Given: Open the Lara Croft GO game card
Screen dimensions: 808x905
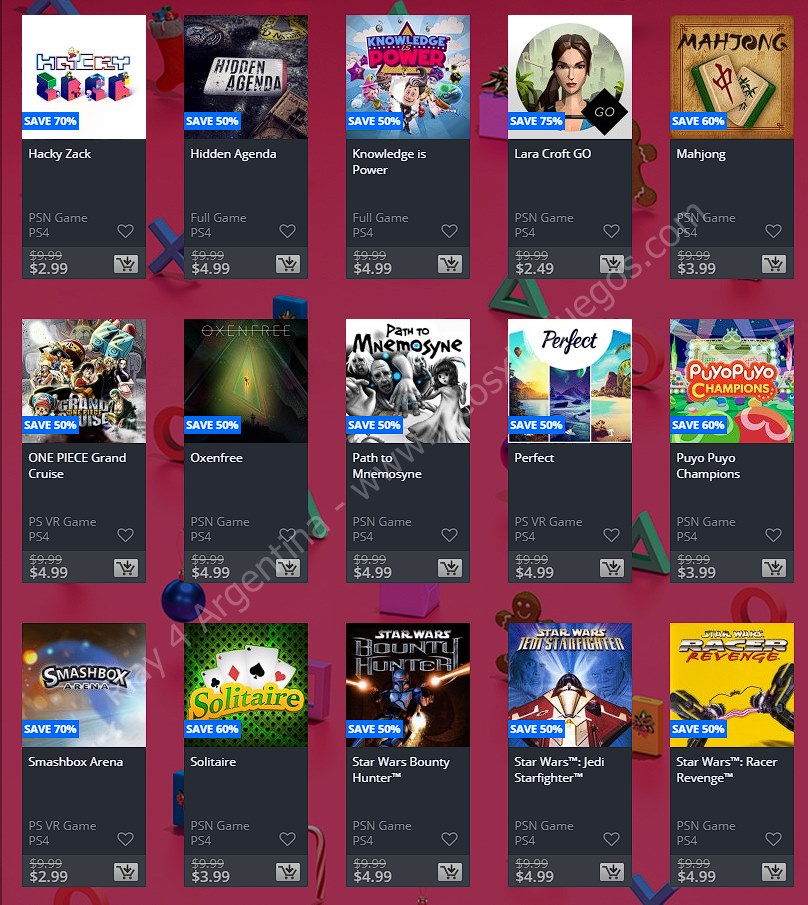Looking at the screenshot, I should click(x=570, y=77).
